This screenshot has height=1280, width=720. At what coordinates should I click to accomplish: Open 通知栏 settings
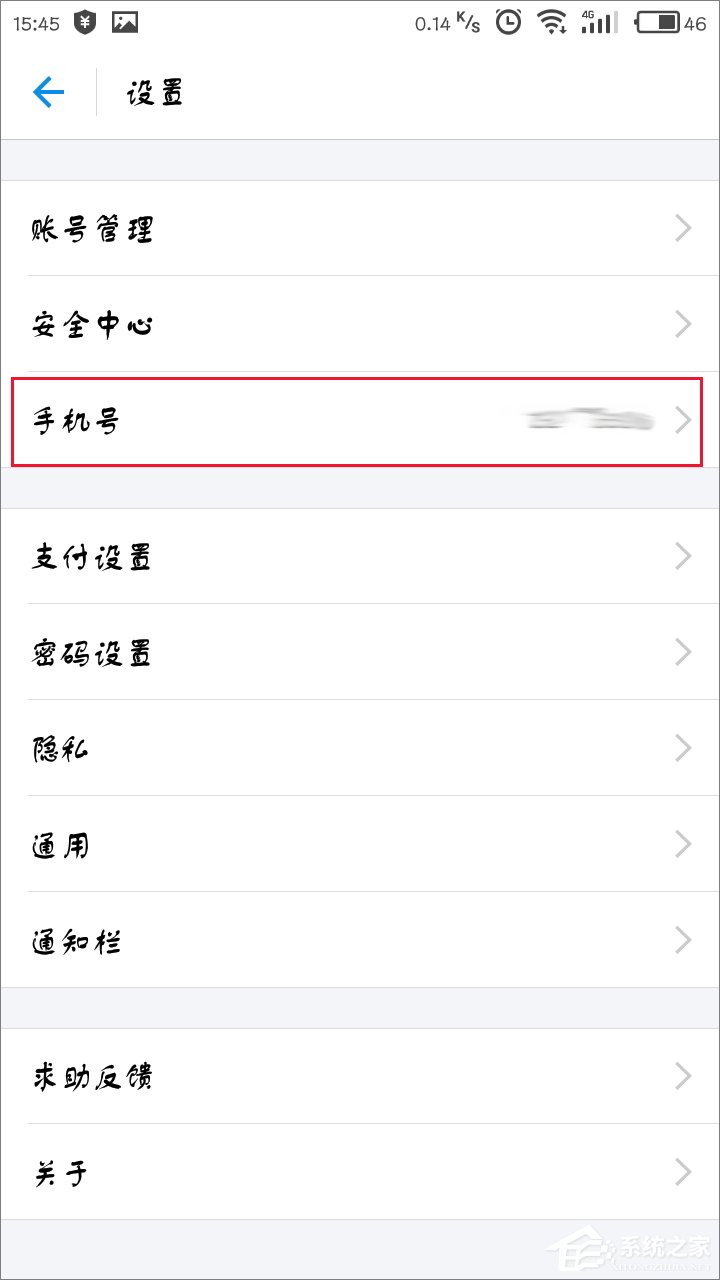point(360,940)
